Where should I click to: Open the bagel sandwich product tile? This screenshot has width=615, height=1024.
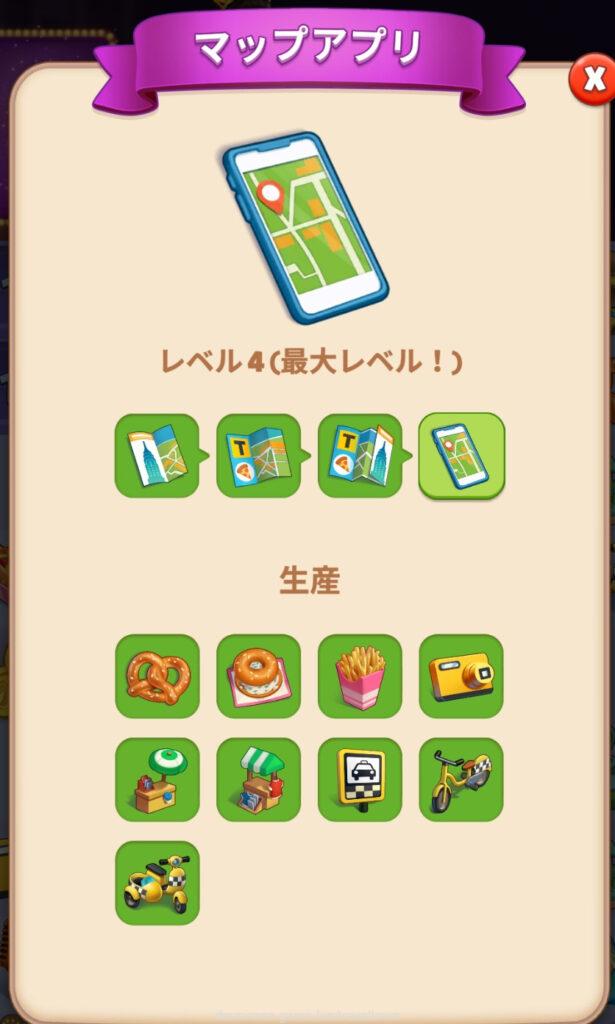point(258,676)
